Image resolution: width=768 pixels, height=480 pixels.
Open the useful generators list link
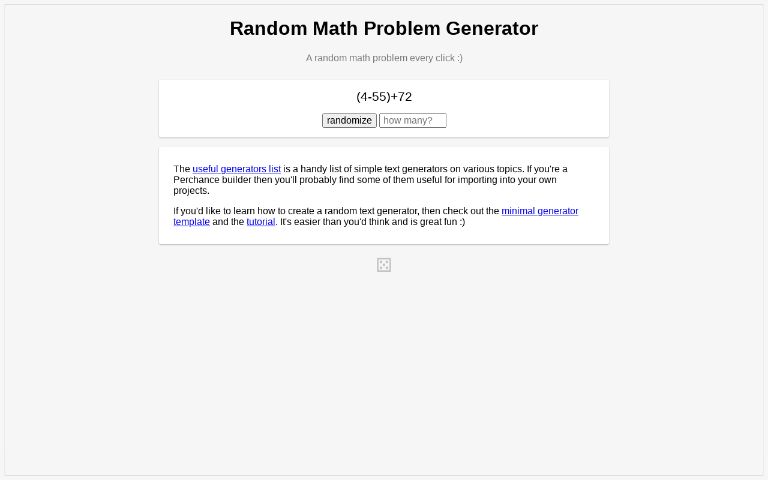pyautogui.click(x=236, y=169)
